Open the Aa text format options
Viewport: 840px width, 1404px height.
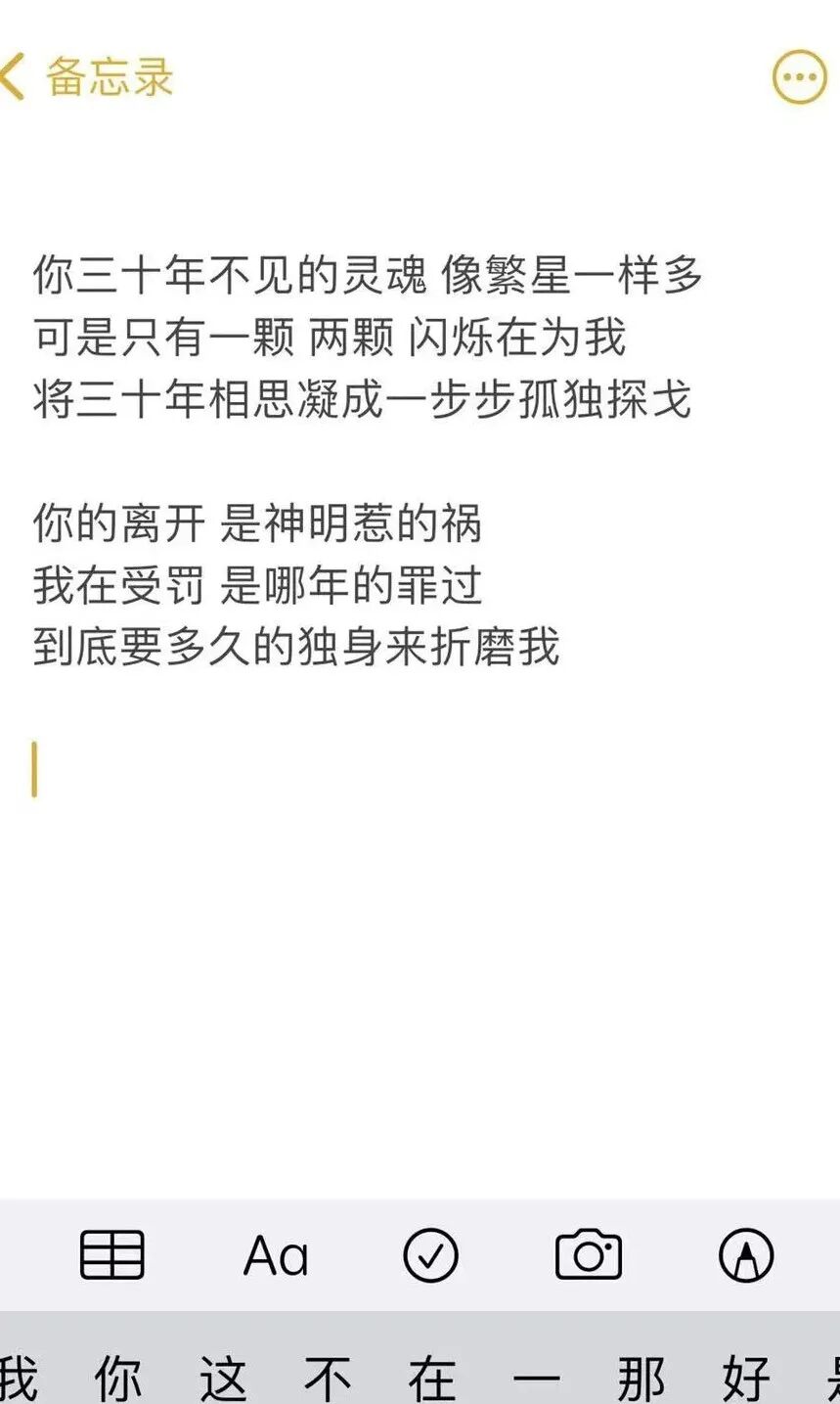pos(276,1254)
